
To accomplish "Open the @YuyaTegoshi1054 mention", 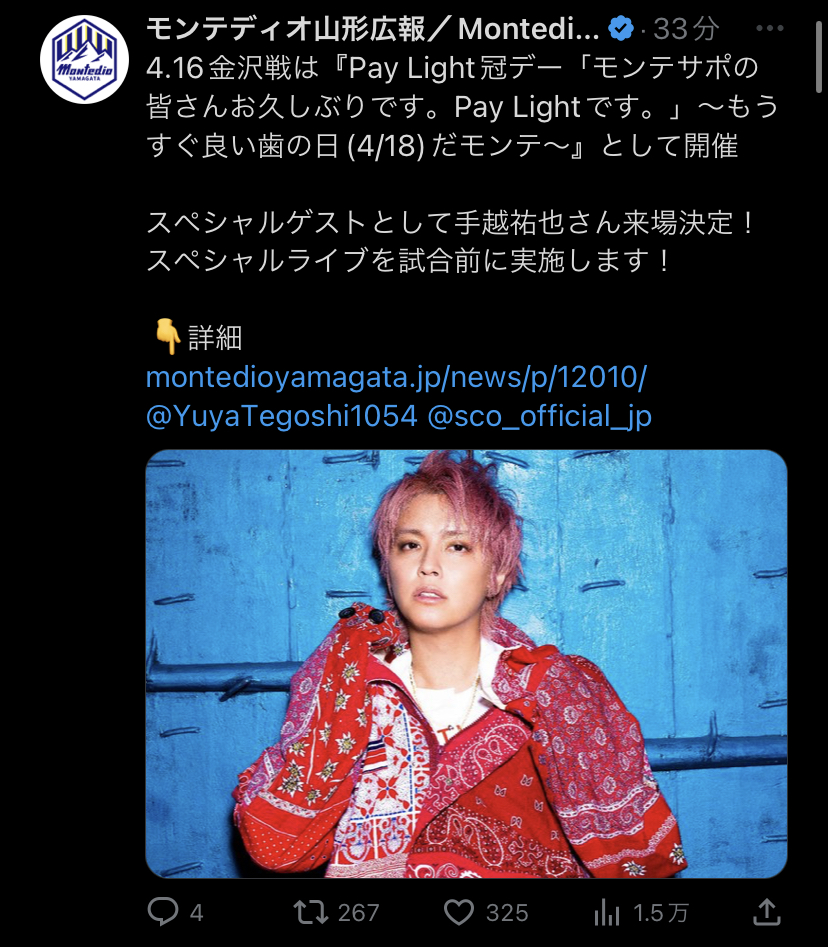I will pyautogui.click(x=281, y=415).
